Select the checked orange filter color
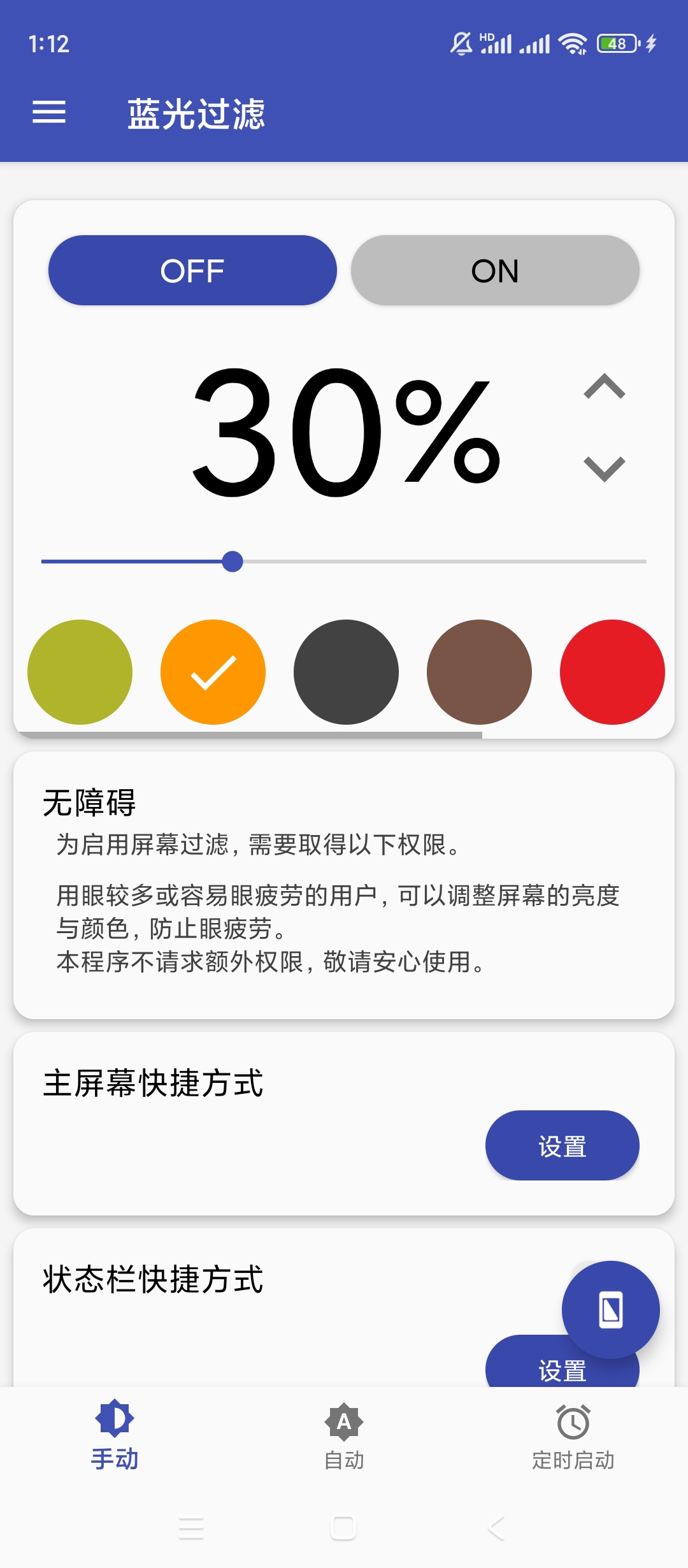Viewport: 688px width, 1568px height. point(213,671)
